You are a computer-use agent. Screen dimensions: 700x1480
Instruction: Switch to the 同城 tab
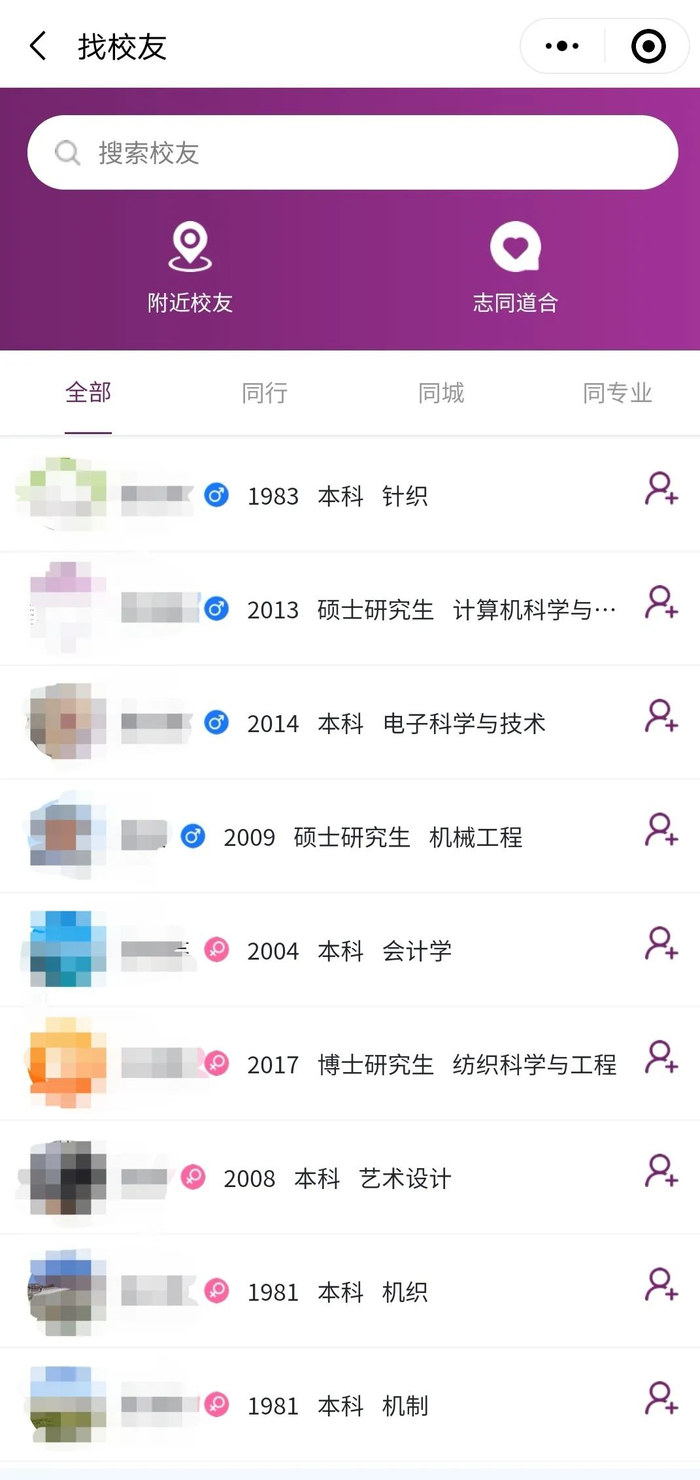[441, 393]
